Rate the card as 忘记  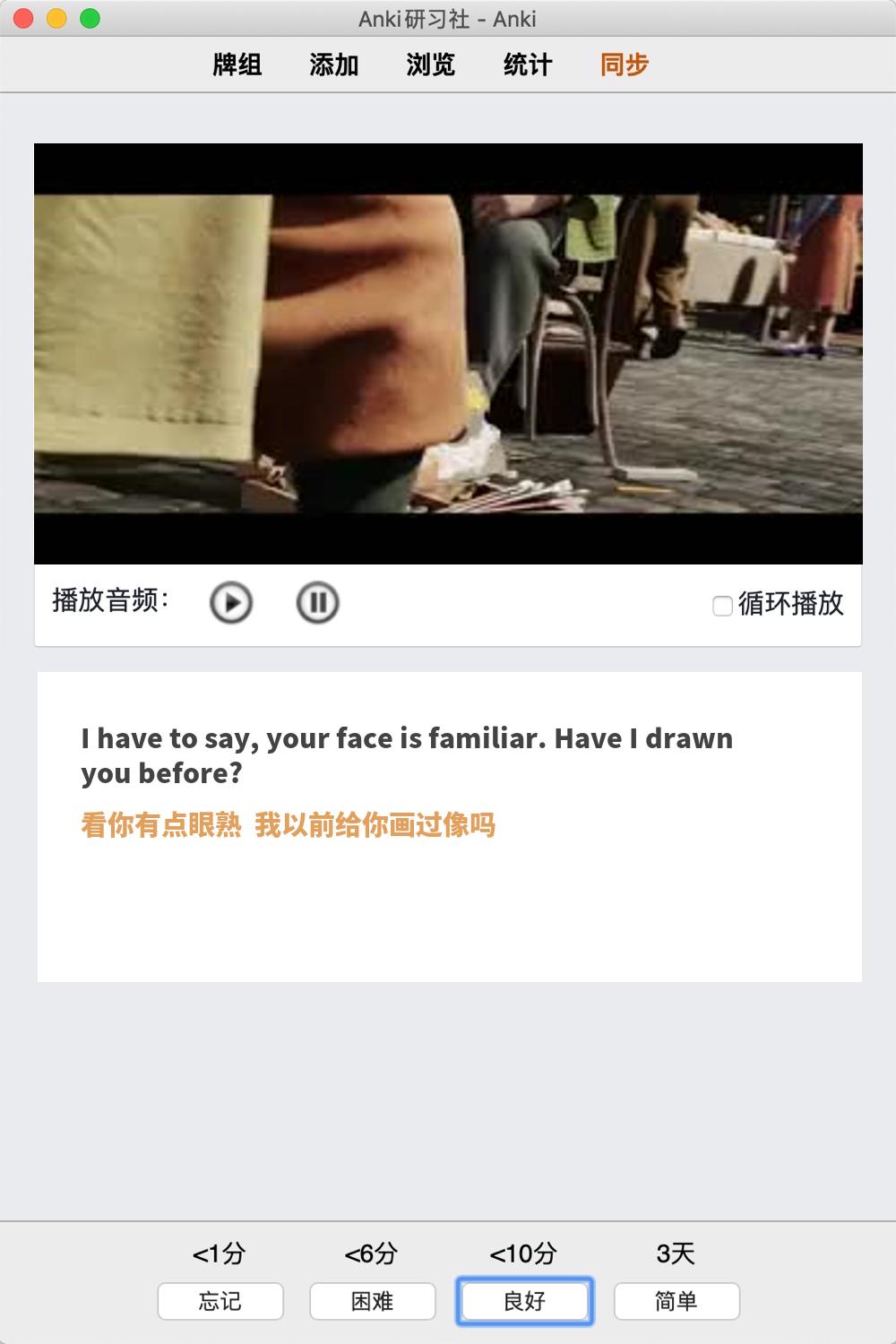[x=220, y=1301]
